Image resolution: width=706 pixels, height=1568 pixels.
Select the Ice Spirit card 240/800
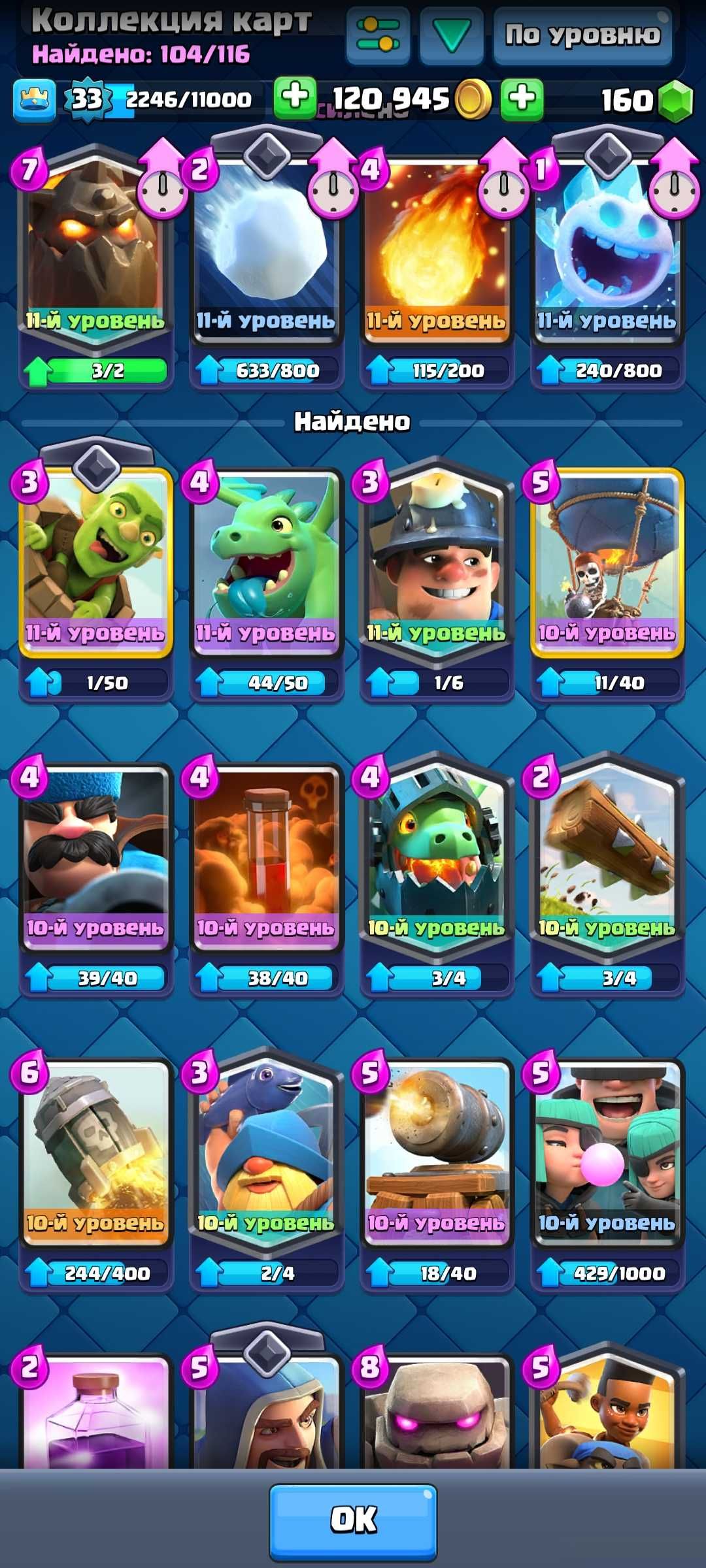point(607,255)
